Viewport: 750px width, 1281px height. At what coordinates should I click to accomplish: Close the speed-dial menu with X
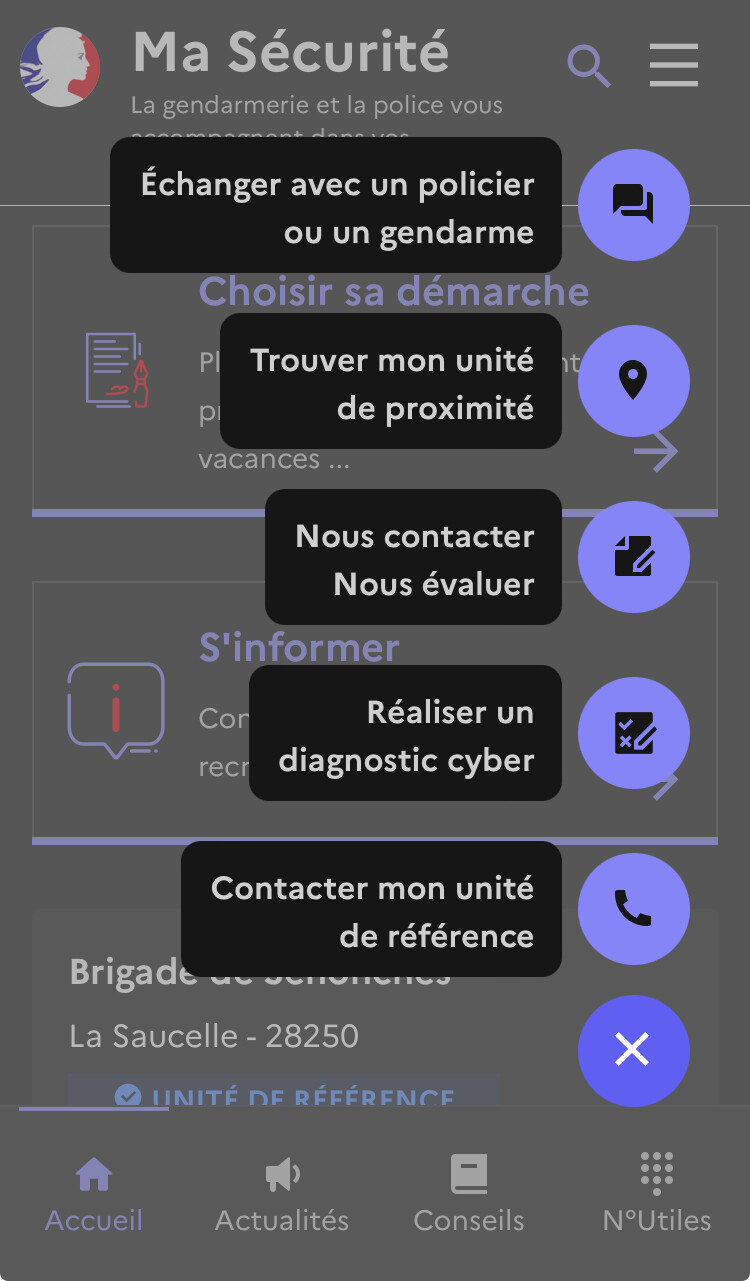pos(634,1051)
